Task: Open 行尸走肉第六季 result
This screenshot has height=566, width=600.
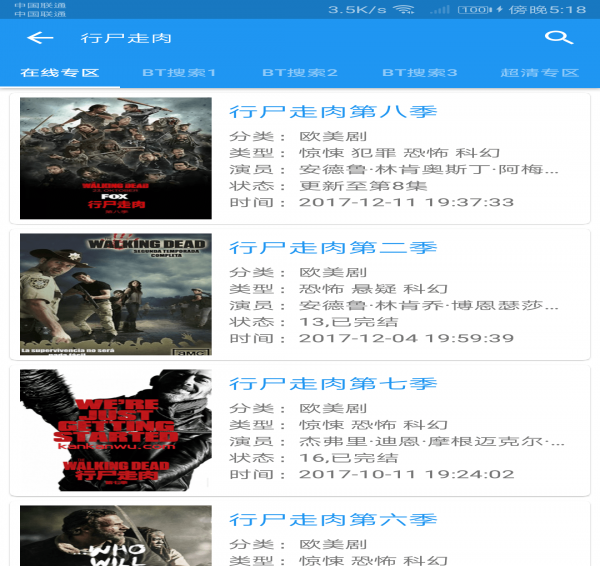Action: coord(333,520)
